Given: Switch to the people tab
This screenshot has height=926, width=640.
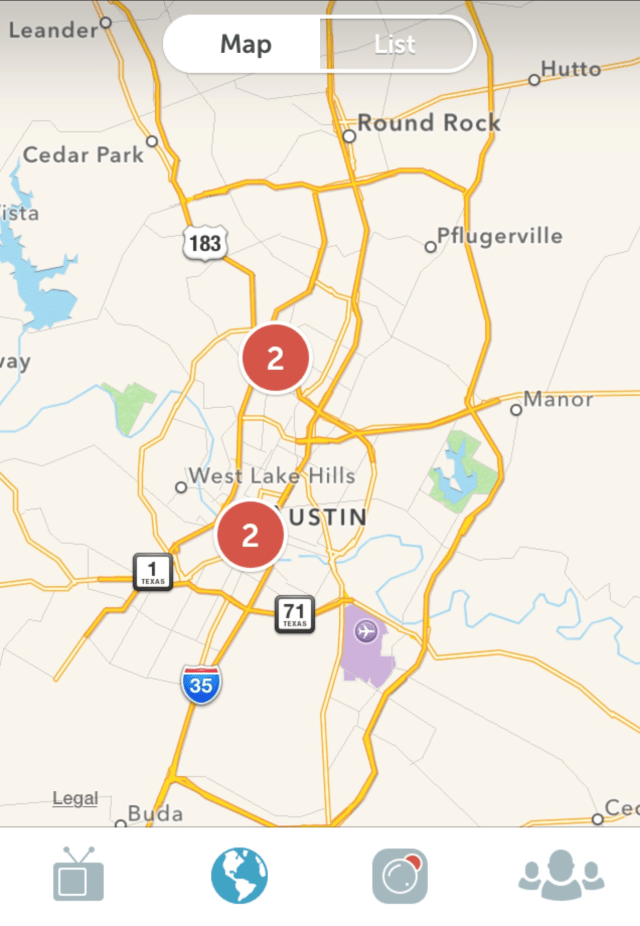Looking at the screenshot, I should (561, 876).
